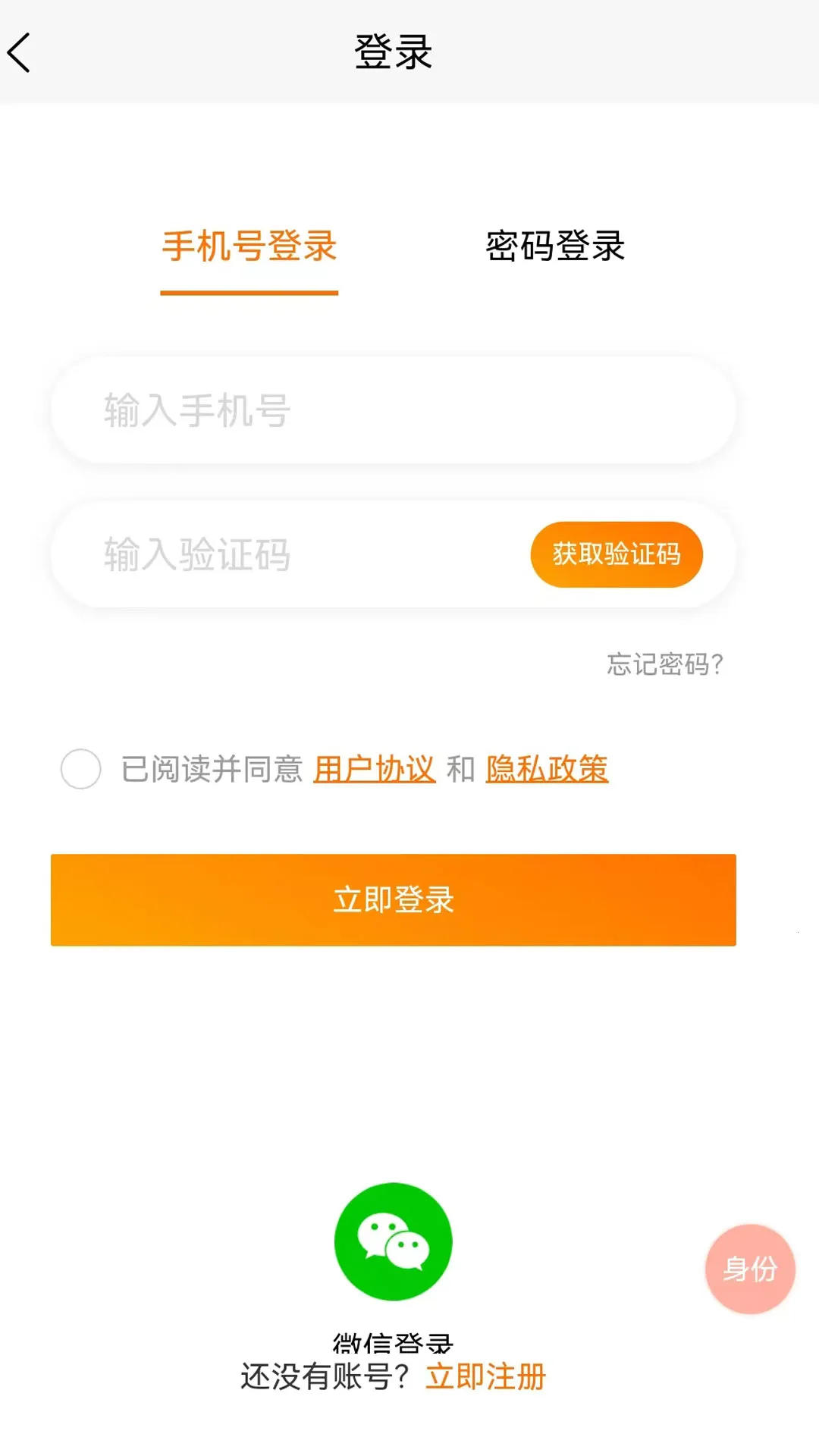The image size is (819, 1456).
Task: Check the agreement circle checkbox
Action: 80,768
